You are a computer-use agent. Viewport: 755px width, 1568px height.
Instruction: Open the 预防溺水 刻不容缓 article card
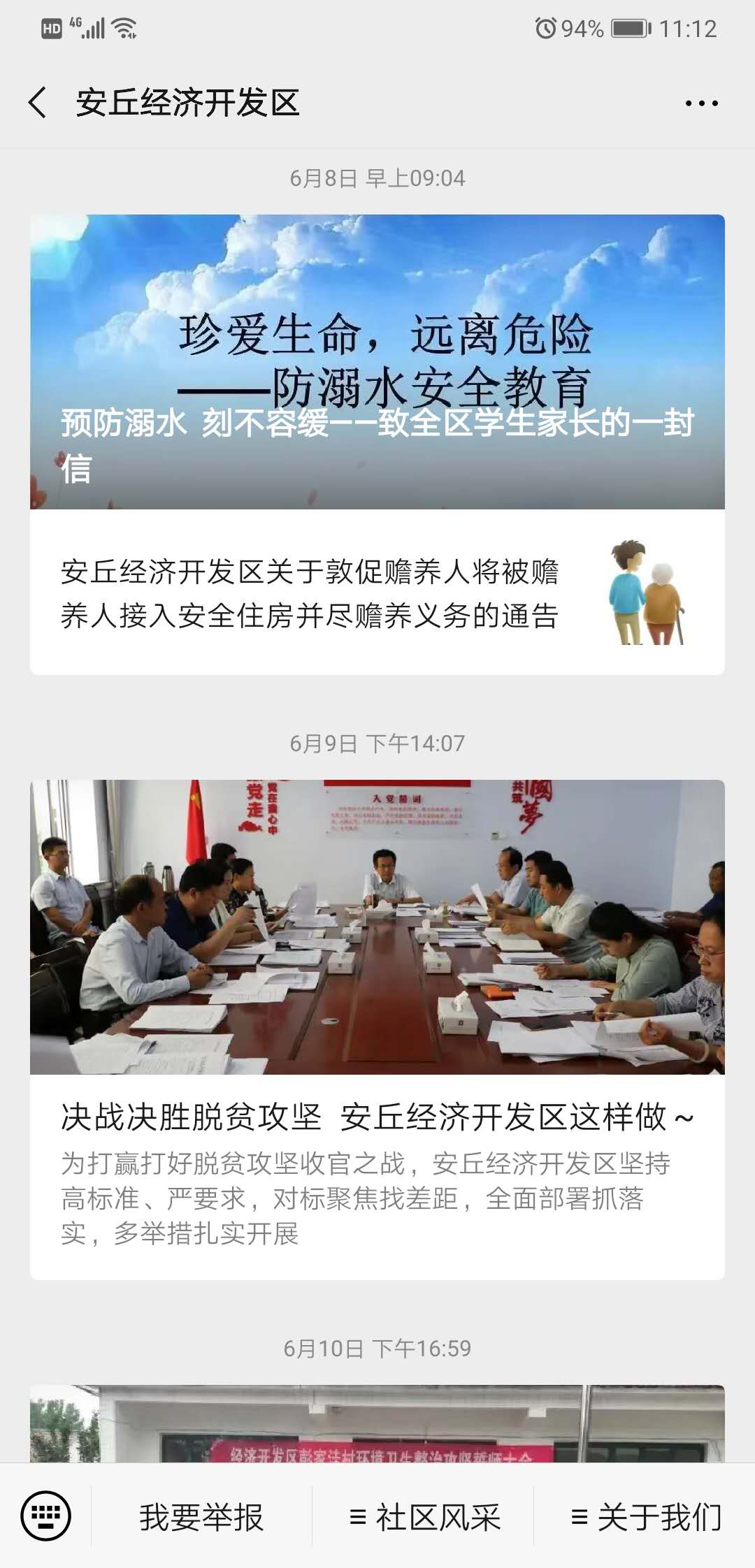377,362
